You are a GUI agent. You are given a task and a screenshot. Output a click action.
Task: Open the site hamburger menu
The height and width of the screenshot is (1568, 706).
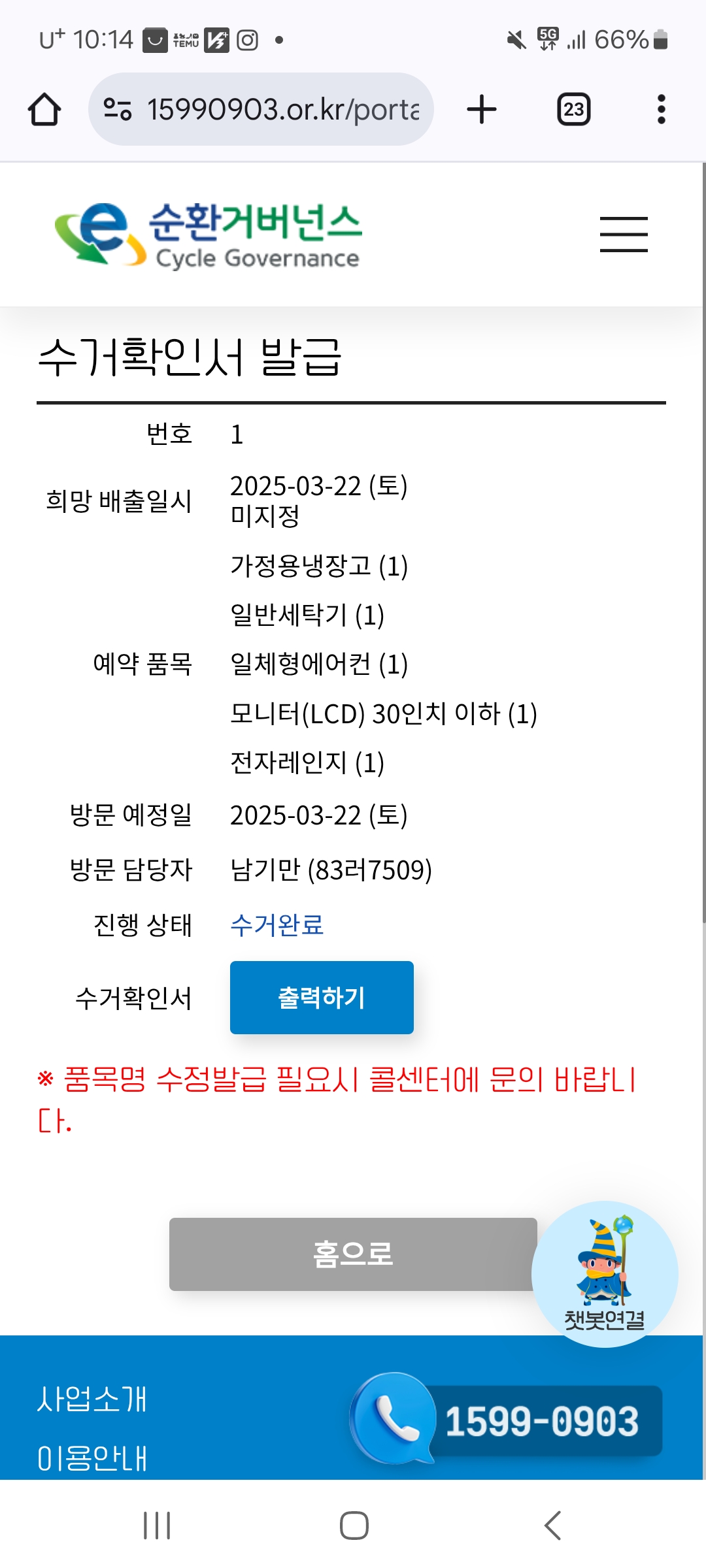pos(624,235)
